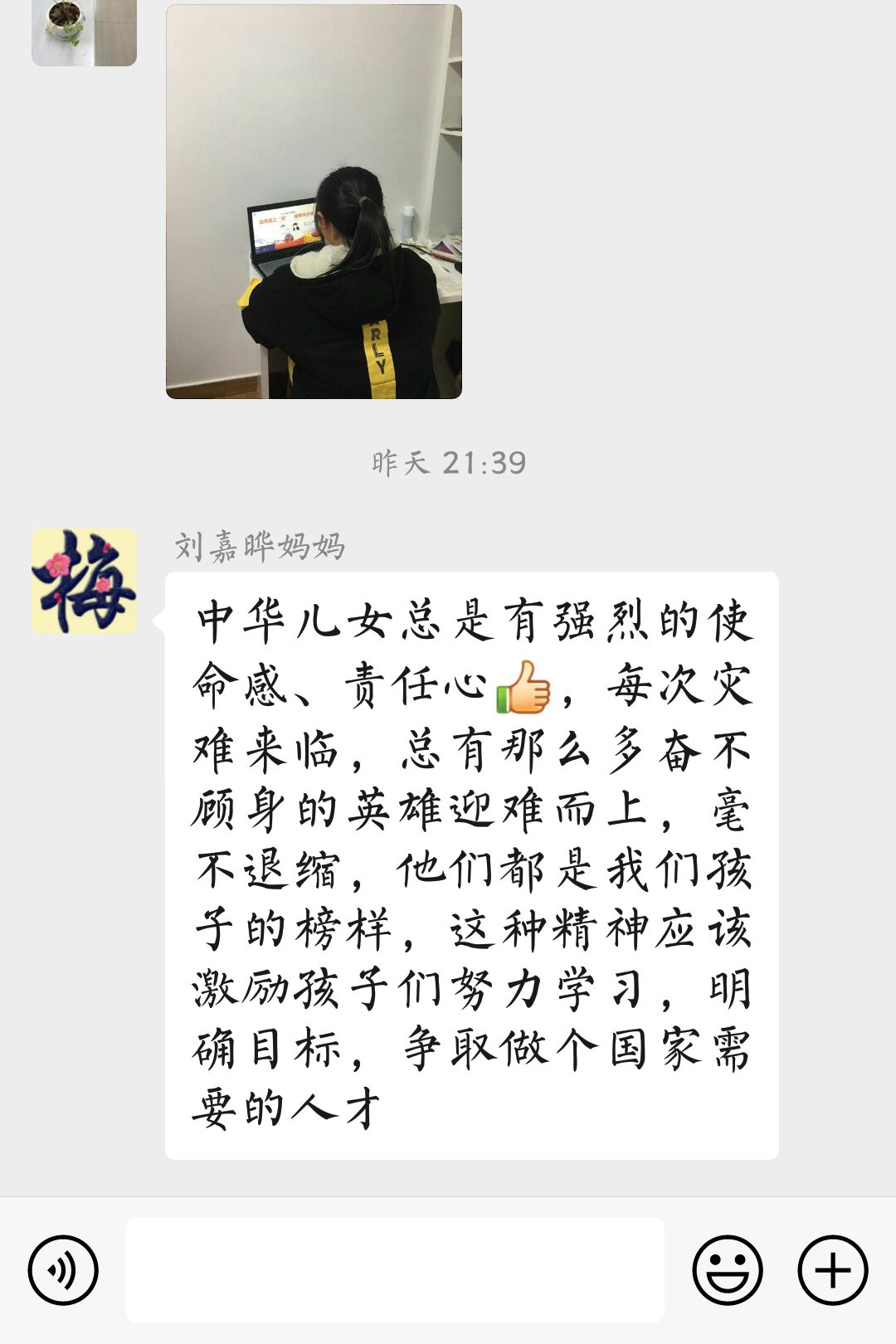
Task: Open the emoji picker
Action: point(728,1270)
